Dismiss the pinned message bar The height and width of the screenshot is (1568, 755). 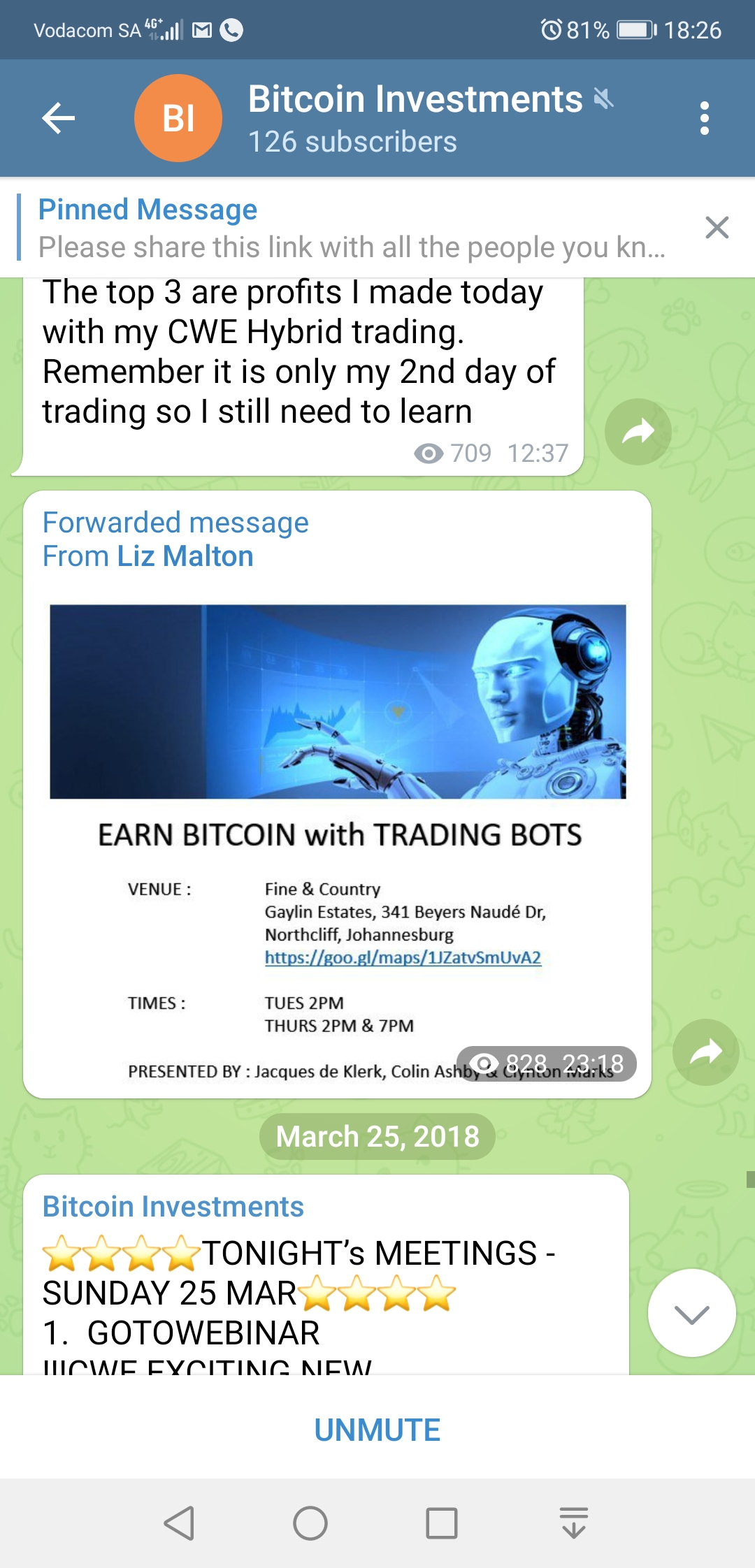[717, 228]
